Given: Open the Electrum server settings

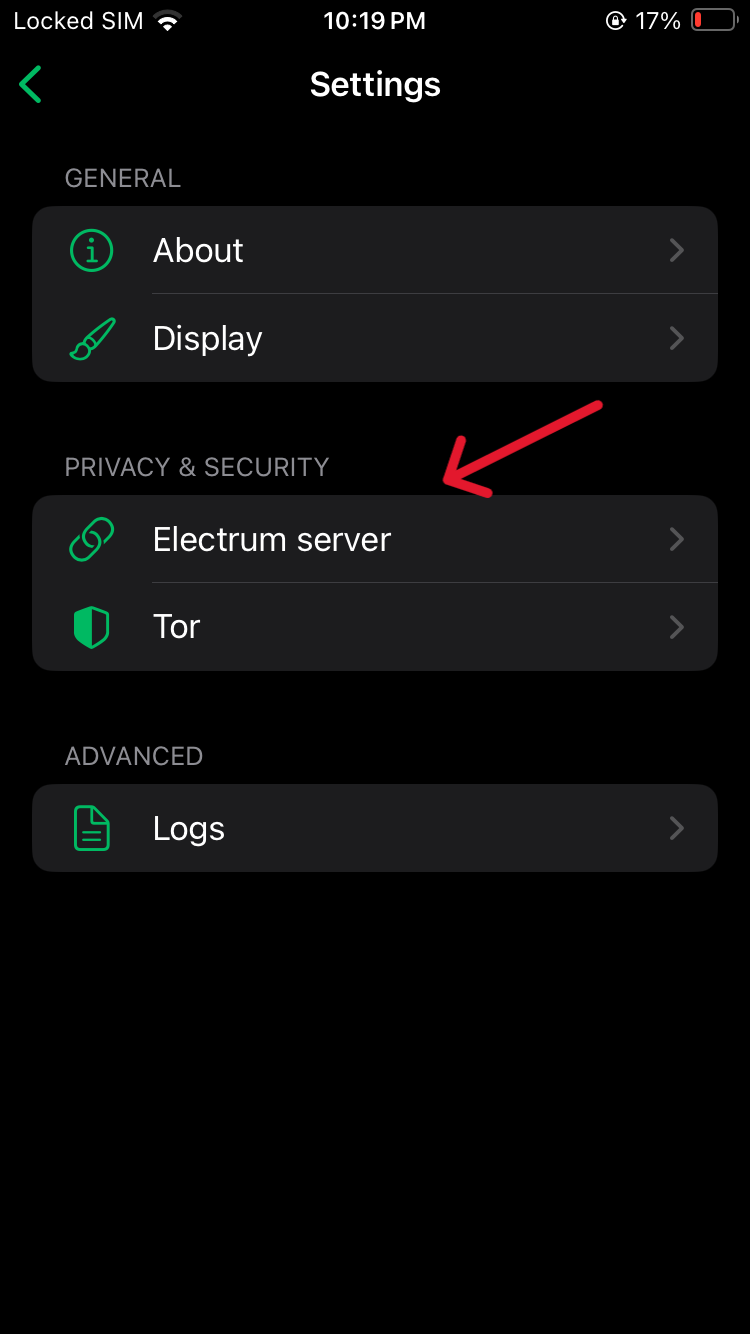Looking at the screenshot, I should point(375,539).
